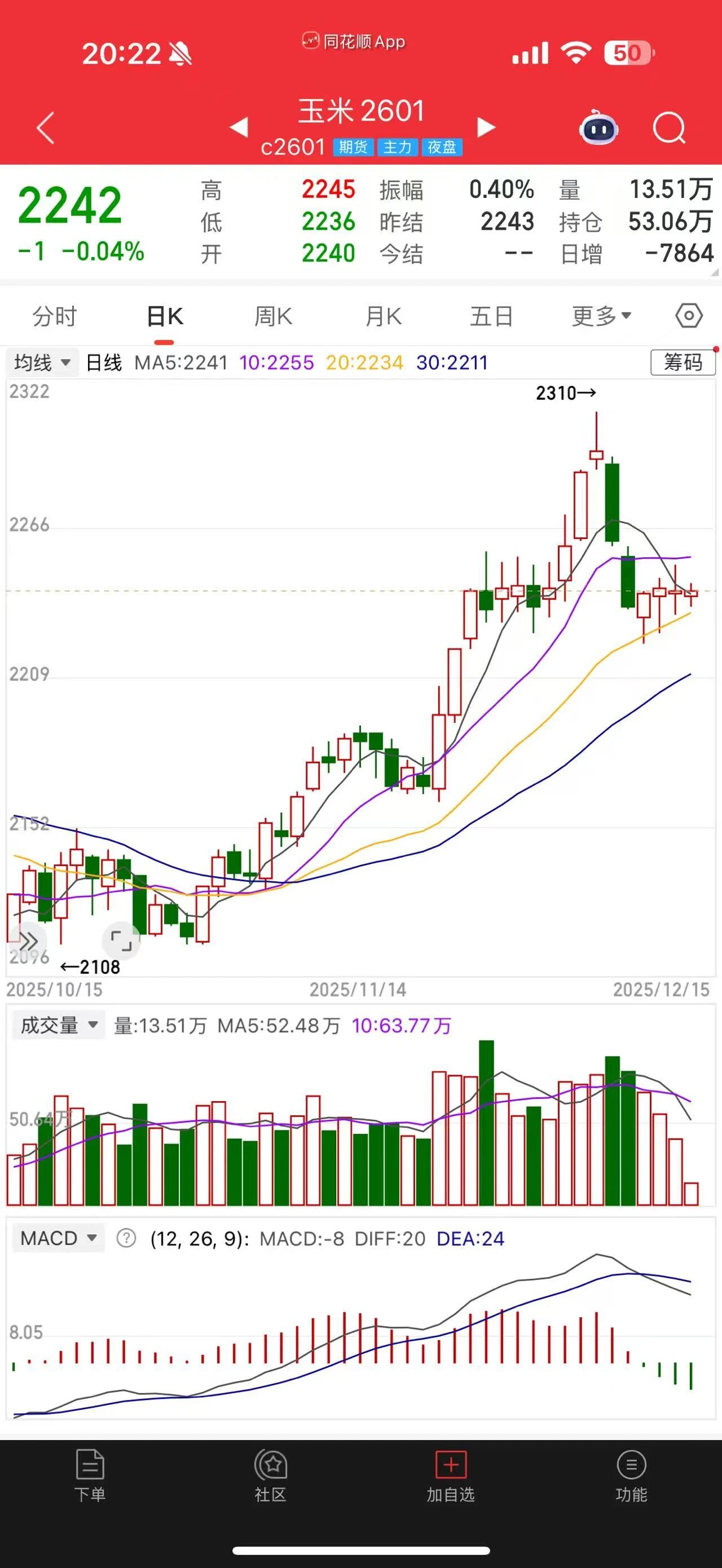722x1568 pixels.
Task: Select the 日K chart tab
Action: click(164, 316)
